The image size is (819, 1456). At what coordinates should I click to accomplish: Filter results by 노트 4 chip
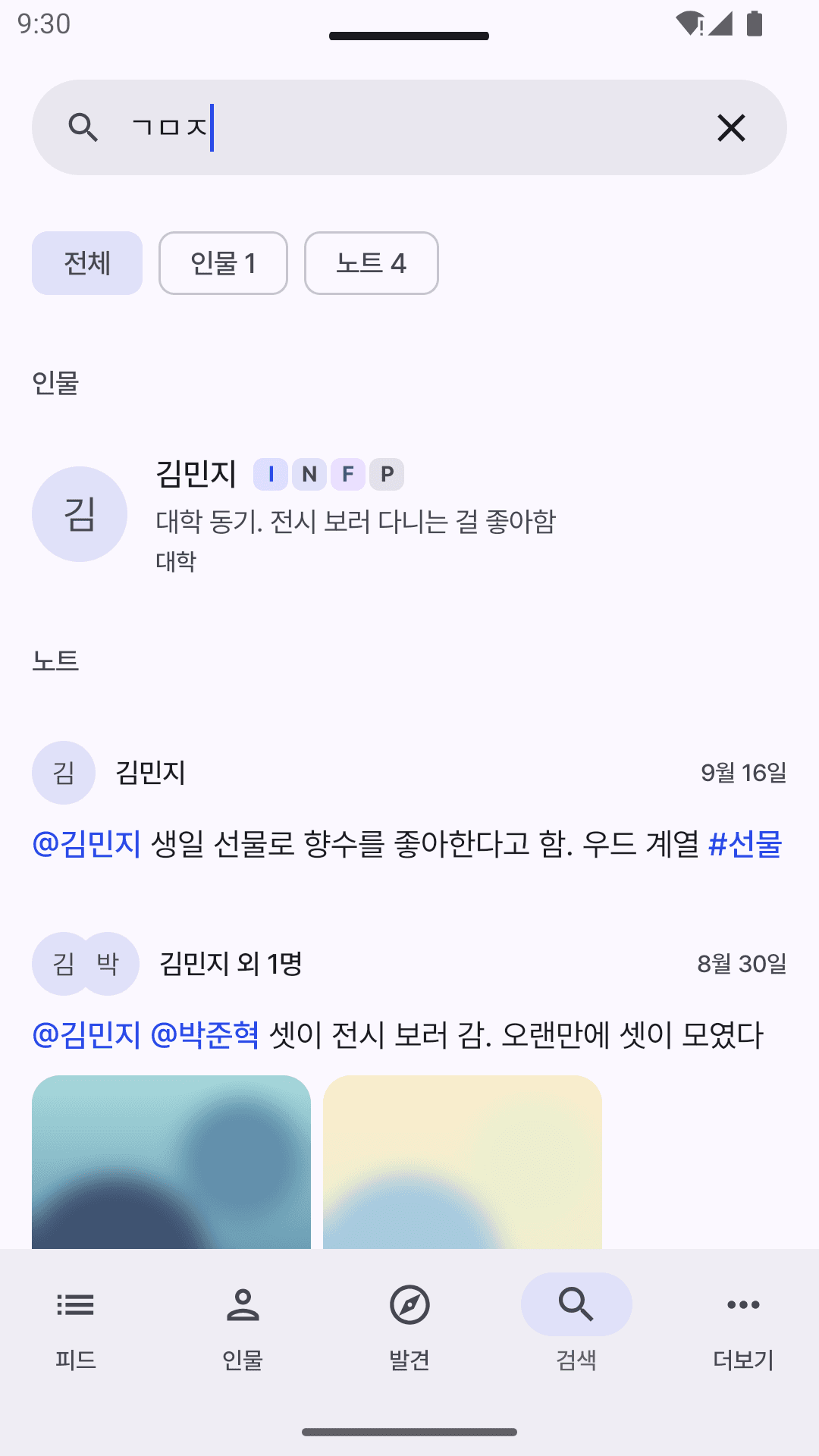(372, 263)
